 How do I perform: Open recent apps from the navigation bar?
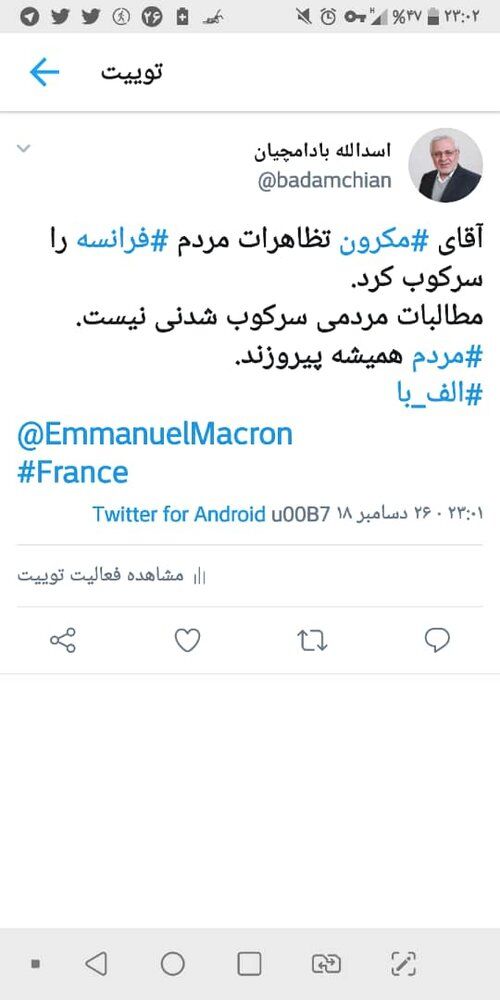(x=249, y=964)
